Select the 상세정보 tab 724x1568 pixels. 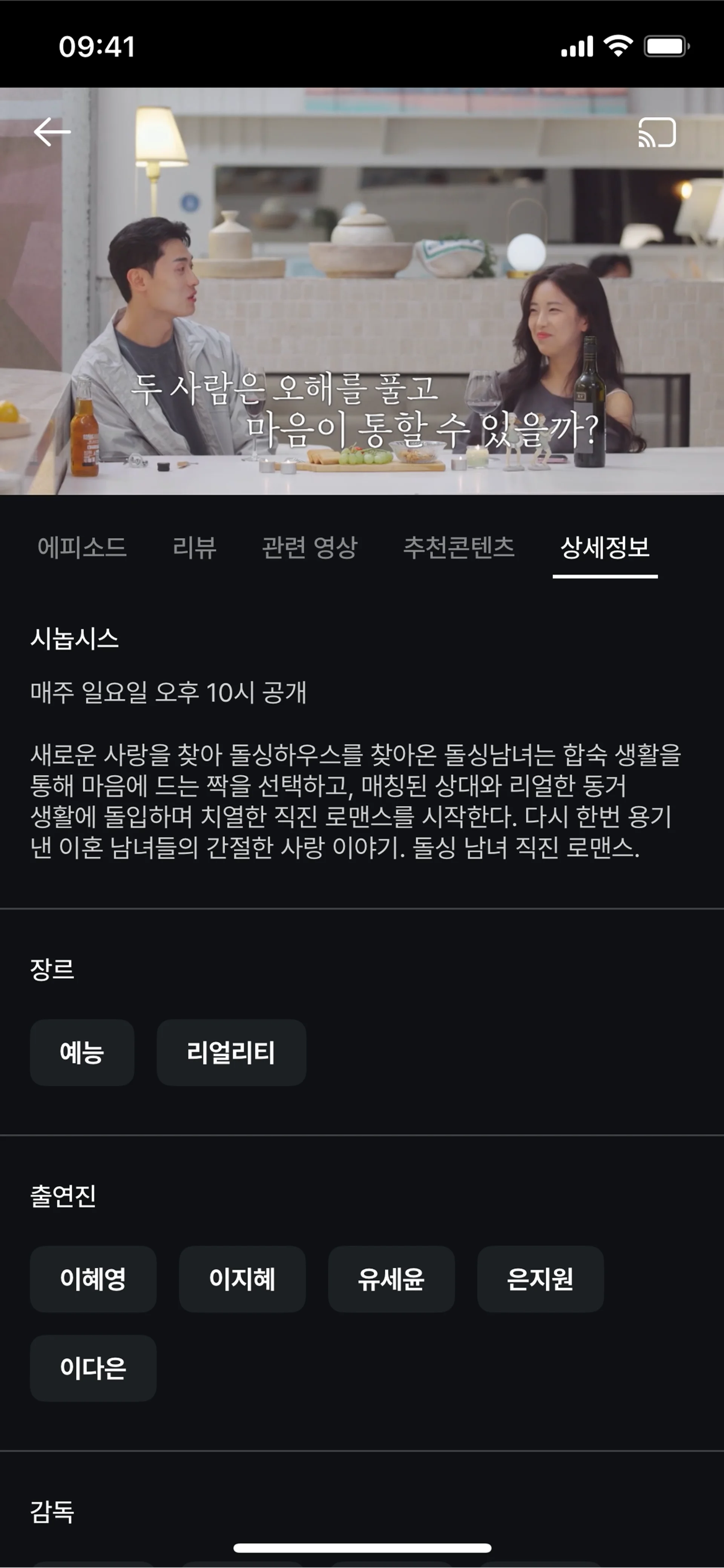(x=605, y=547)
